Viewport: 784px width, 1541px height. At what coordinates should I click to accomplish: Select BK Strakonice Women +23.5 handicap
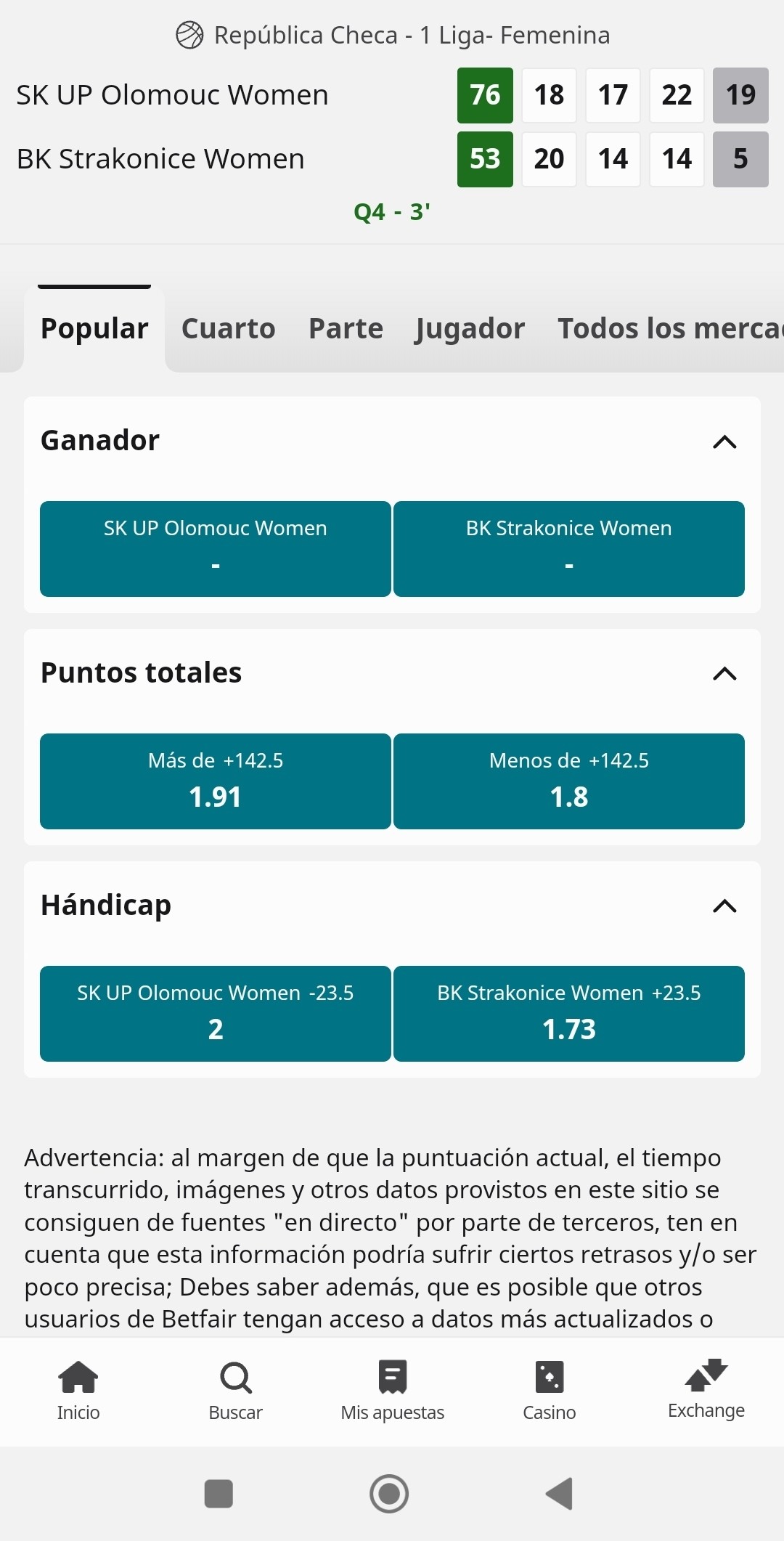pyautogui.click(x=569, y=1014)
